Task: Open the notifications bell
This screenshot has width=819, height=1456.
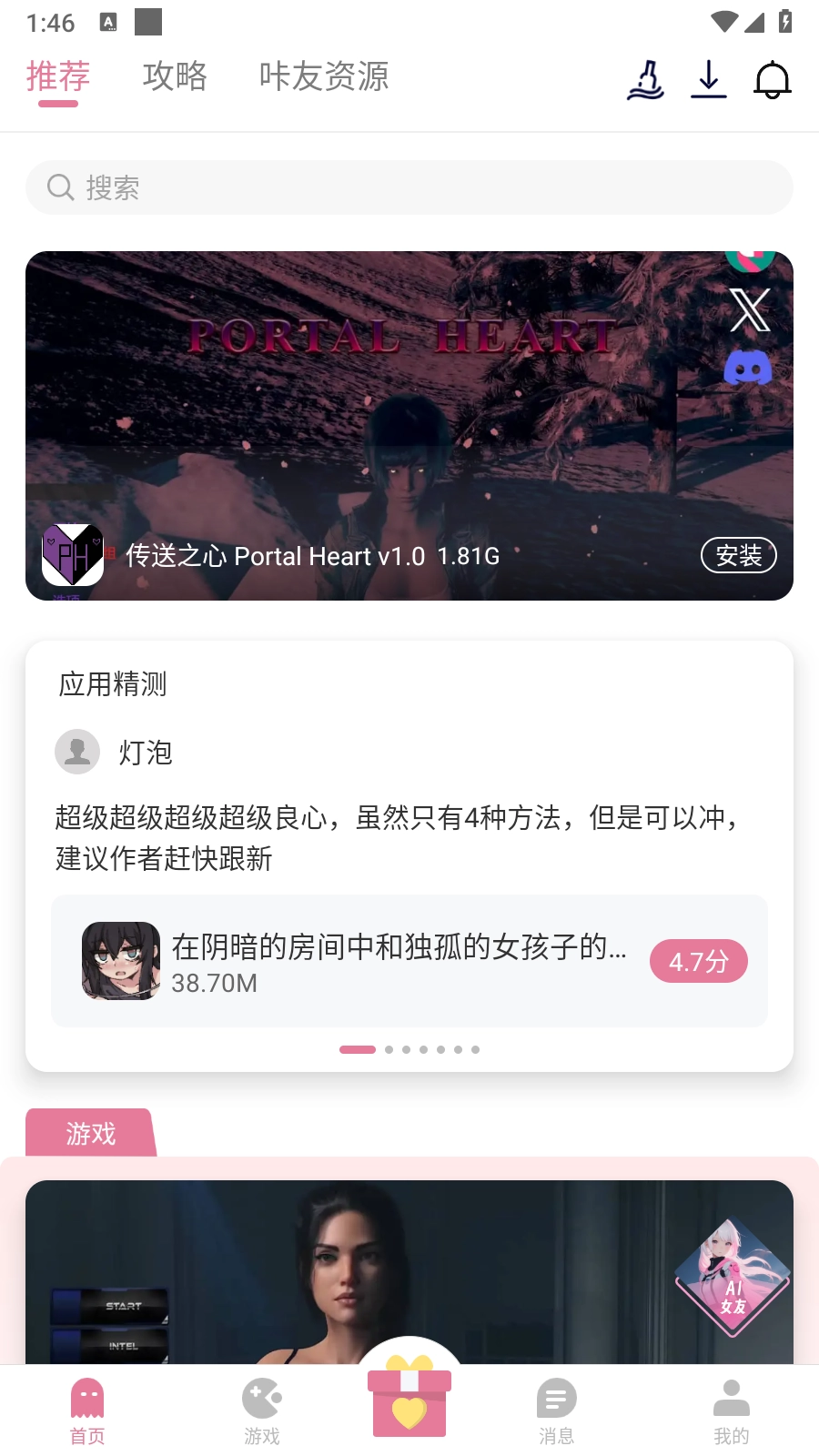Action: pyautogui.click(x=772, y=80)
